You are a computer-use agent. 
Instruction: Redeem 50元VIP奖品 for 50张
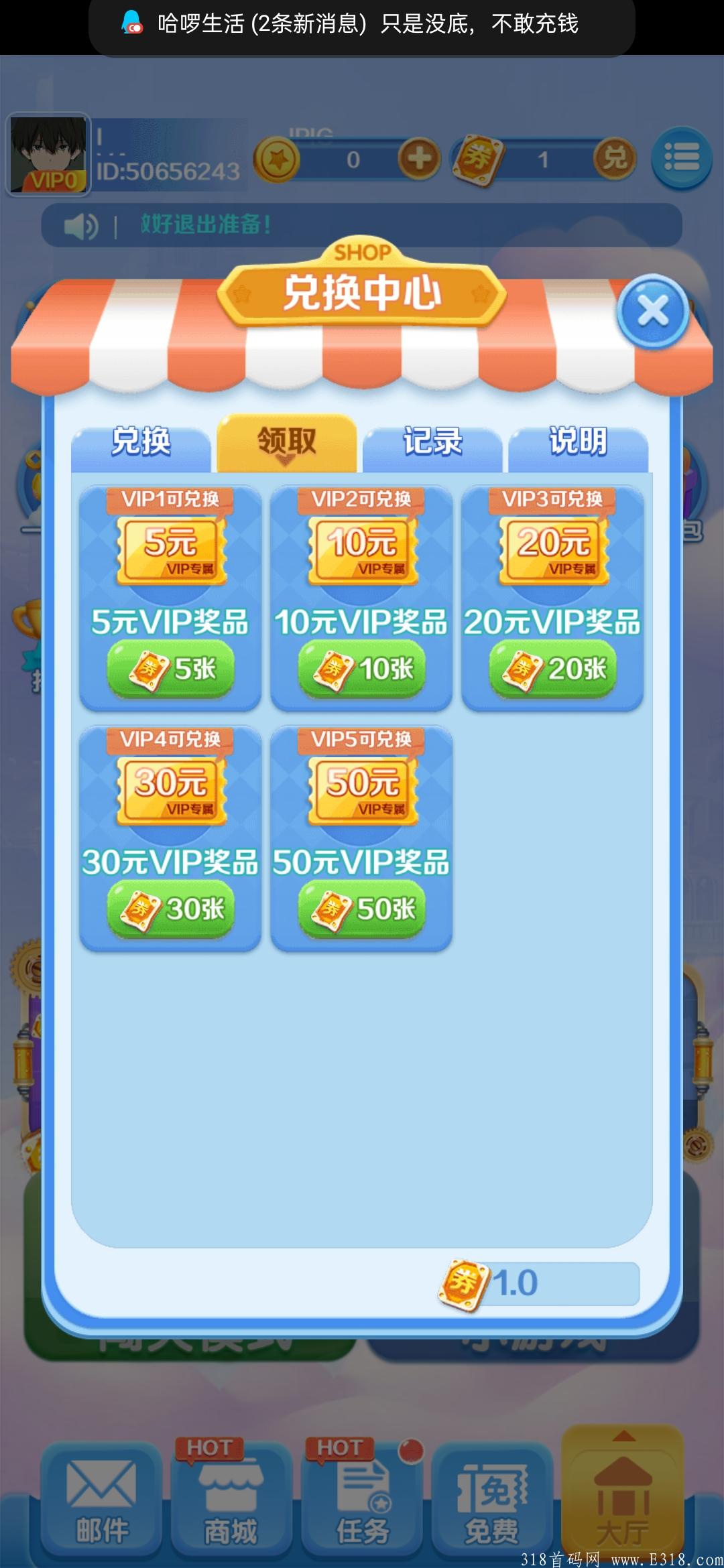(x=362, y=909)
